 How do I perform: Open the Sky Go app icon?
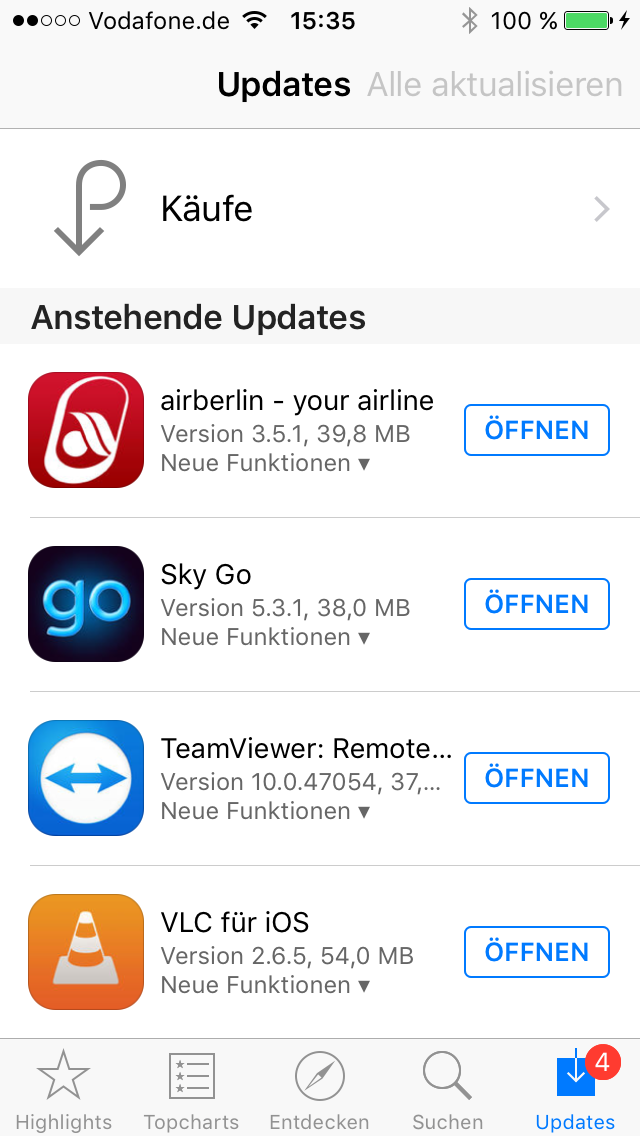[86, 604]
